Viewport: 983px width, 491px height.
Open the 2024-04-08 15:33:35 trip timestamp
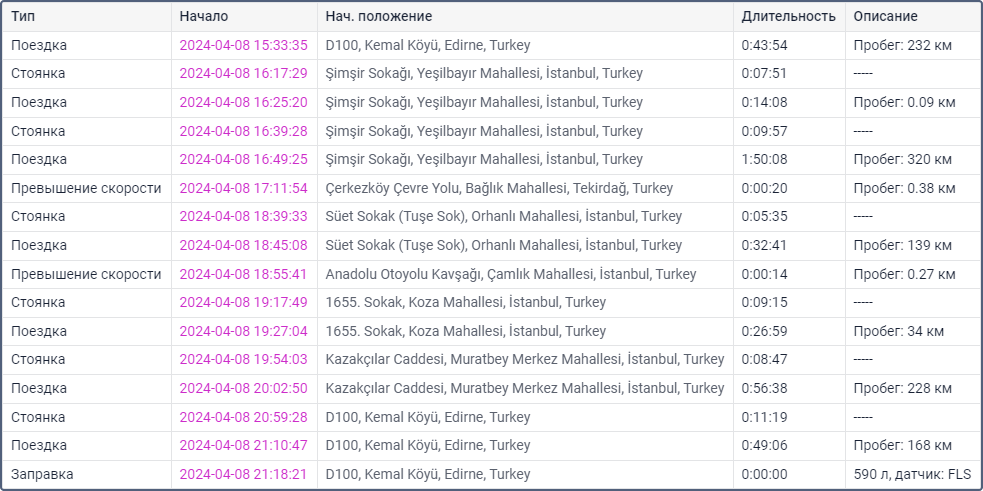243,45
